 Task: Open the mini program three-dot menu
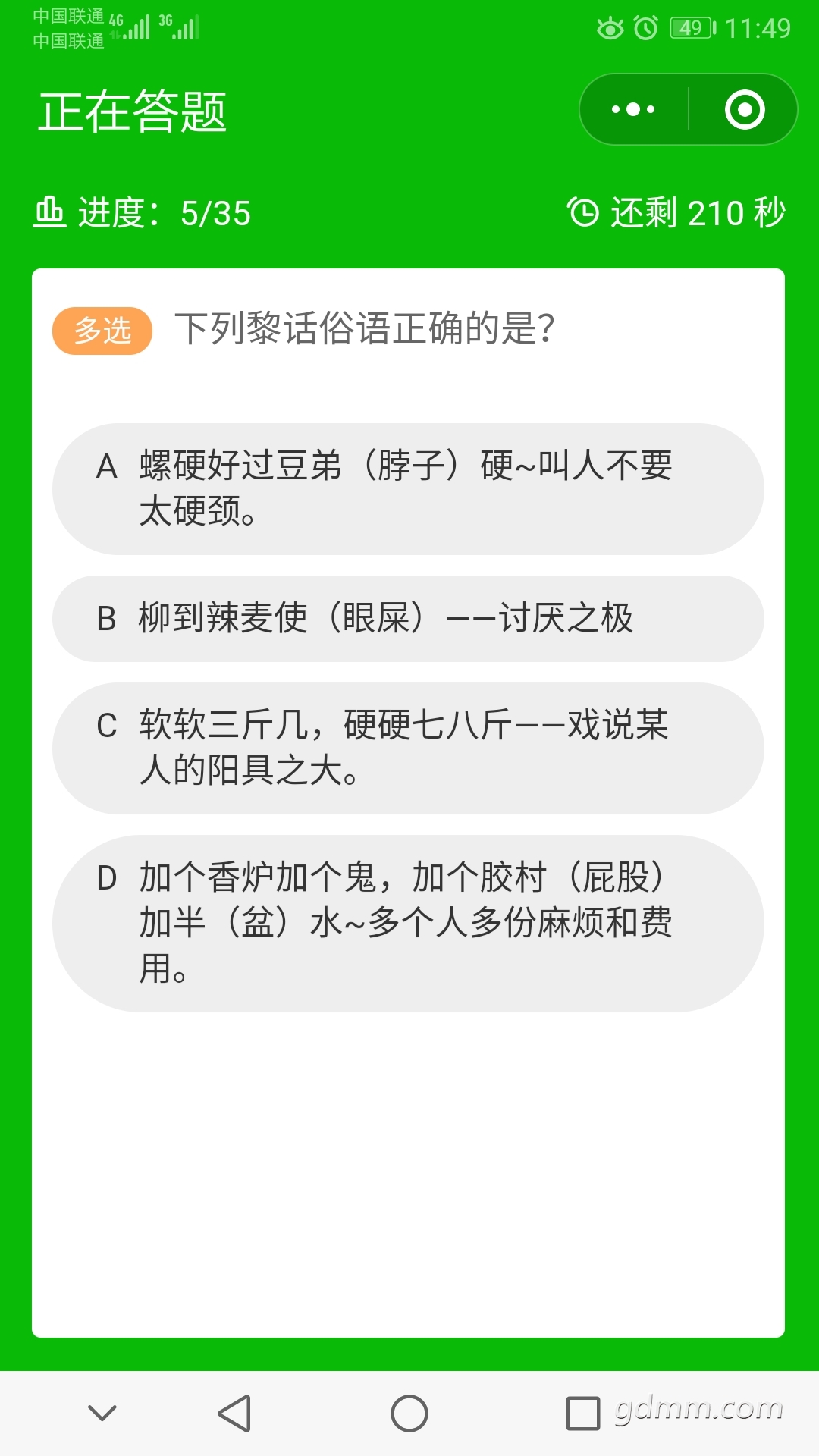(633, 109)
